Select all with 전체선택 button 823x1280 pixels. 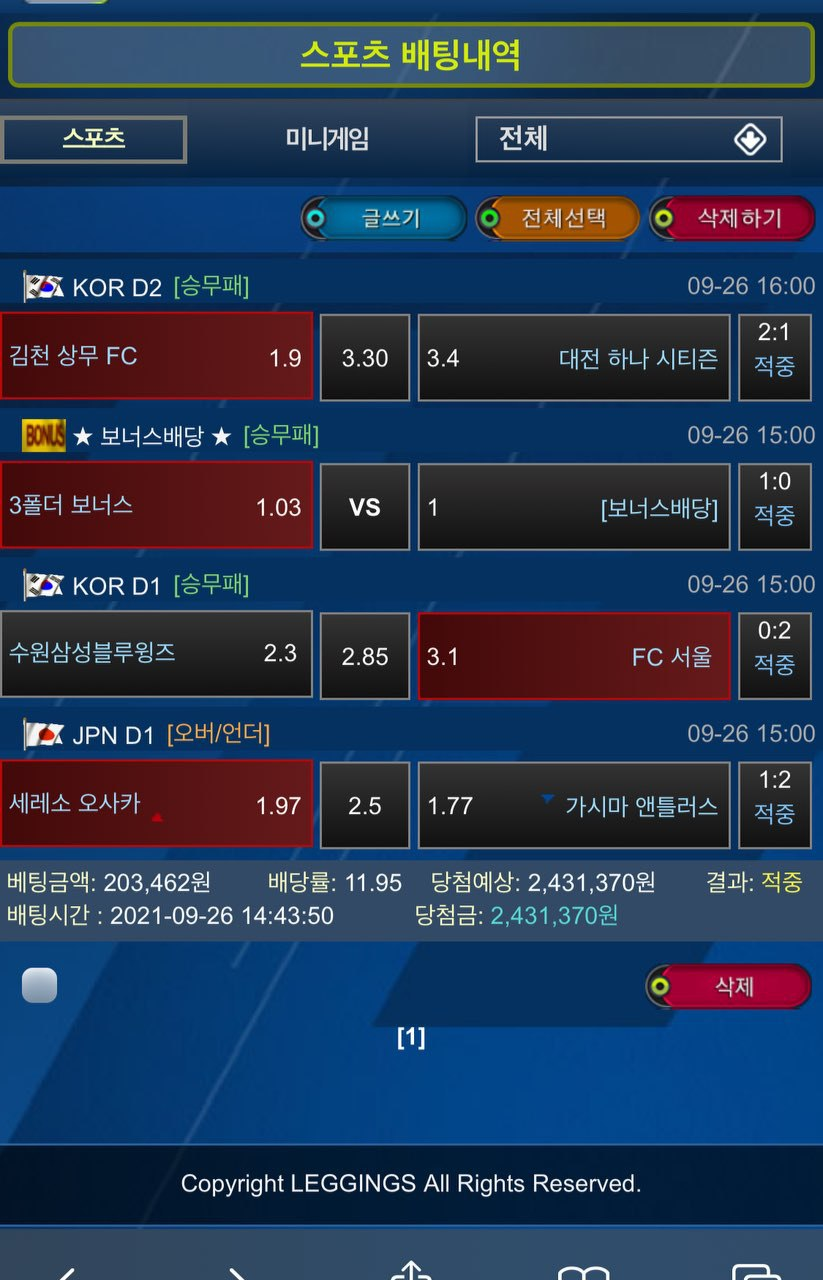[x=558, y=218]
